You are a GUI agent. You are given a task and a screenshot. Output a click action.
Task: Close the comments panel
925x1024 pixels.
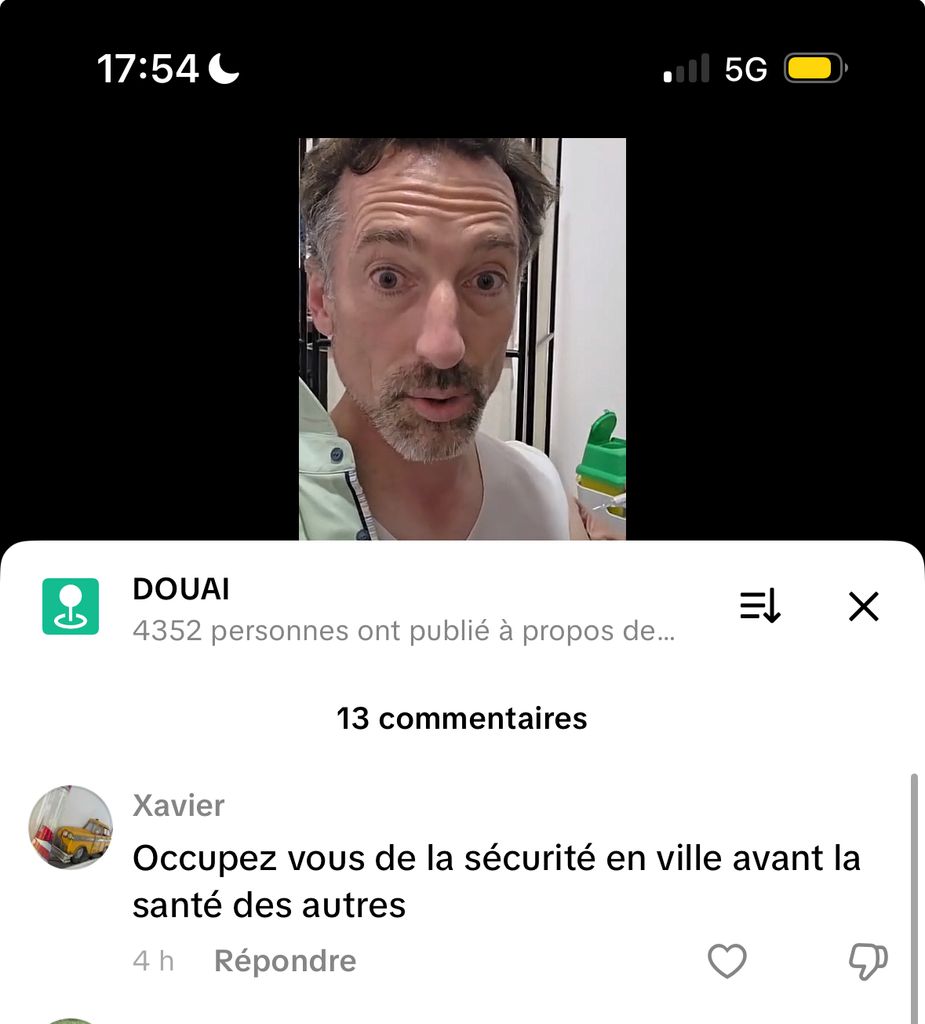pos(863,606)
